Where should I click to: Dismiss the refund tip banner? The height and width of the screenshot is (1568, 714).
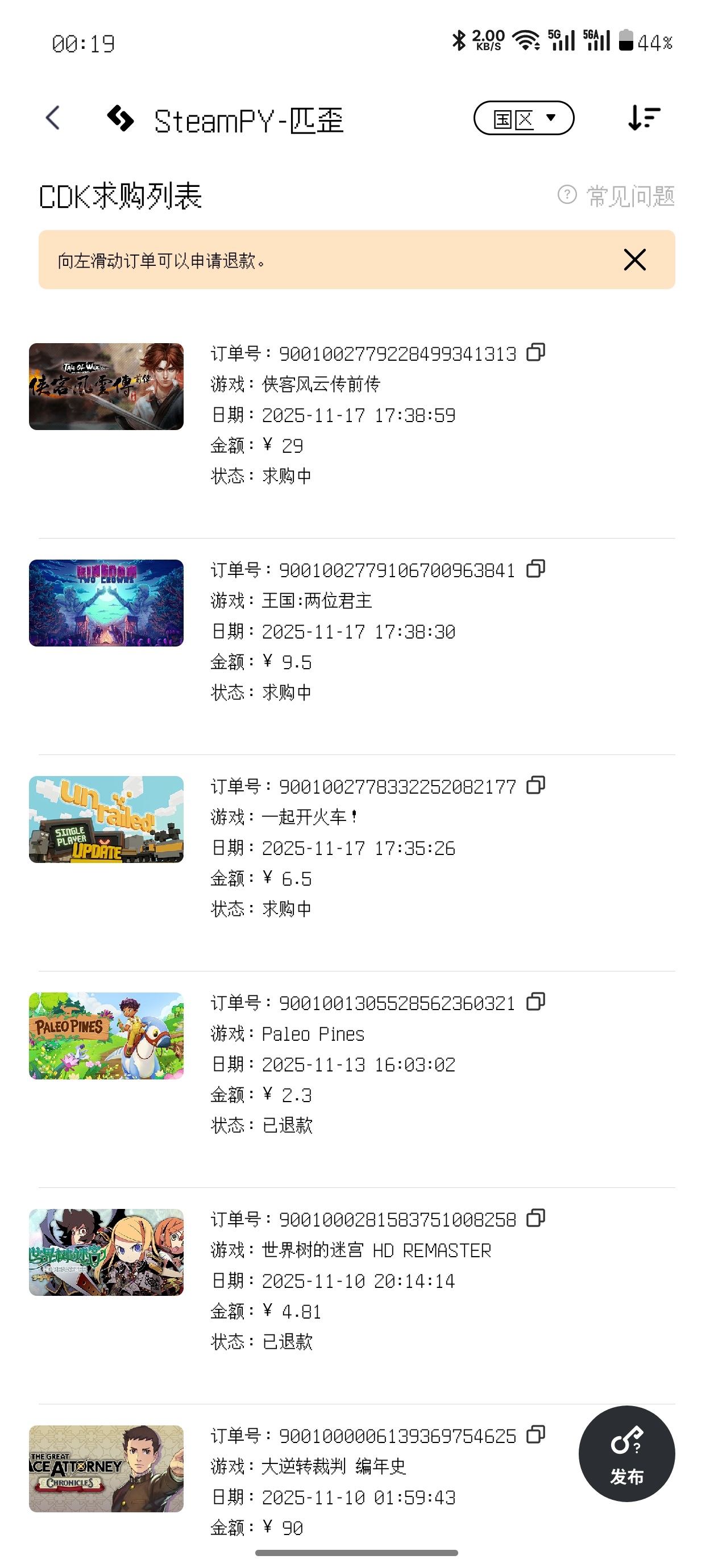coord(634,260)
